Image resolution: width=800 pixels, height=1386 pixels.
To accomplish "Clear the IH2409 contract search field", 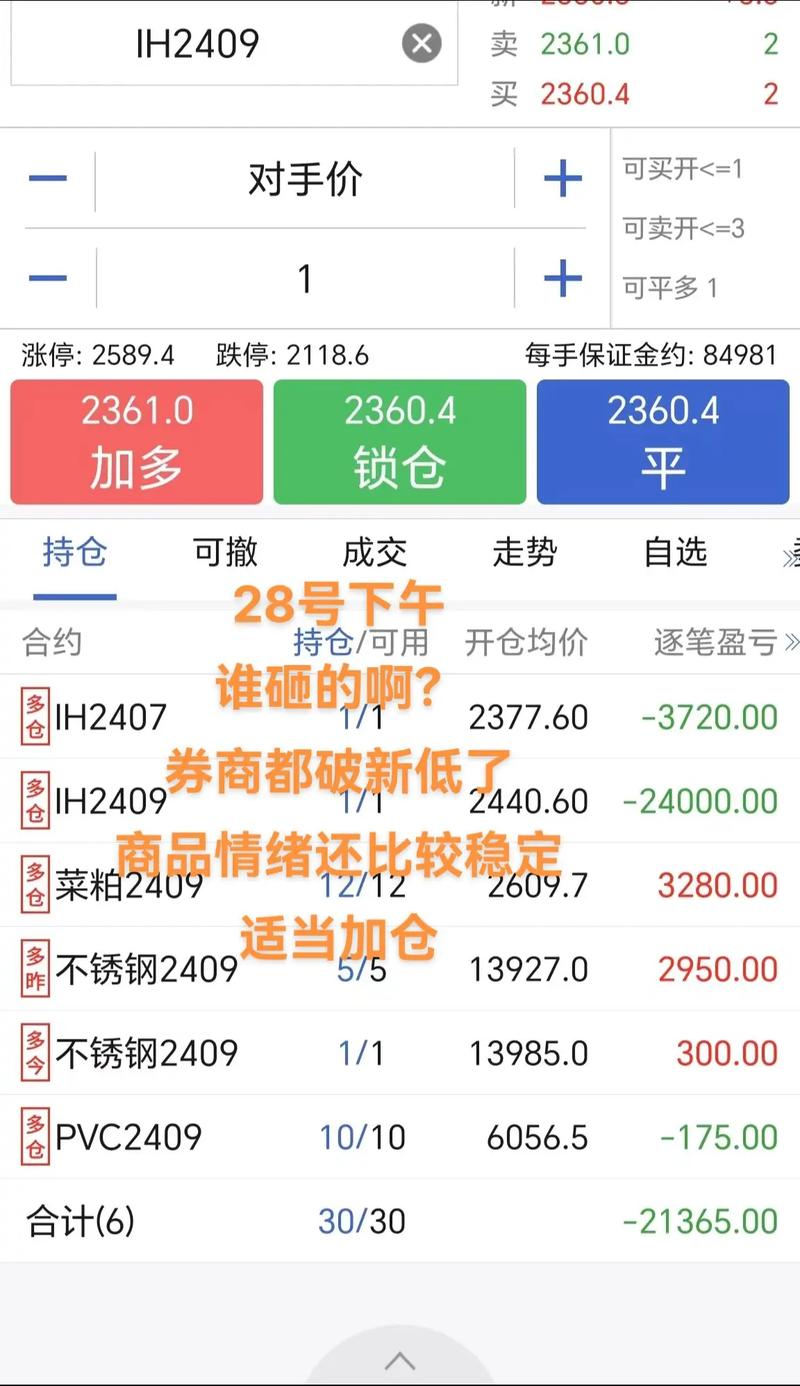I will 420,43.
